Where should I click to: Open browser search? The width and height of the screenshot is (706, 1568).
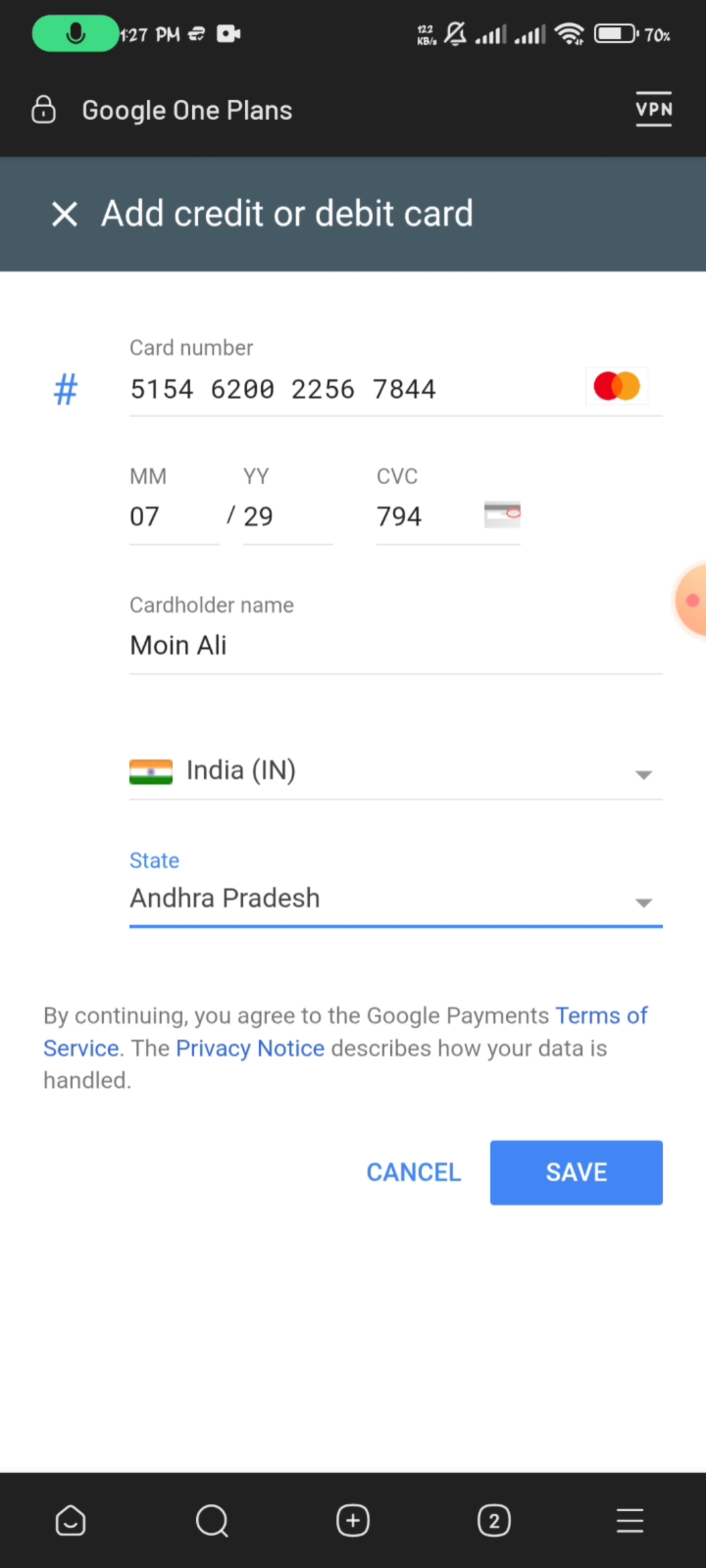[x=212, y=1521]
